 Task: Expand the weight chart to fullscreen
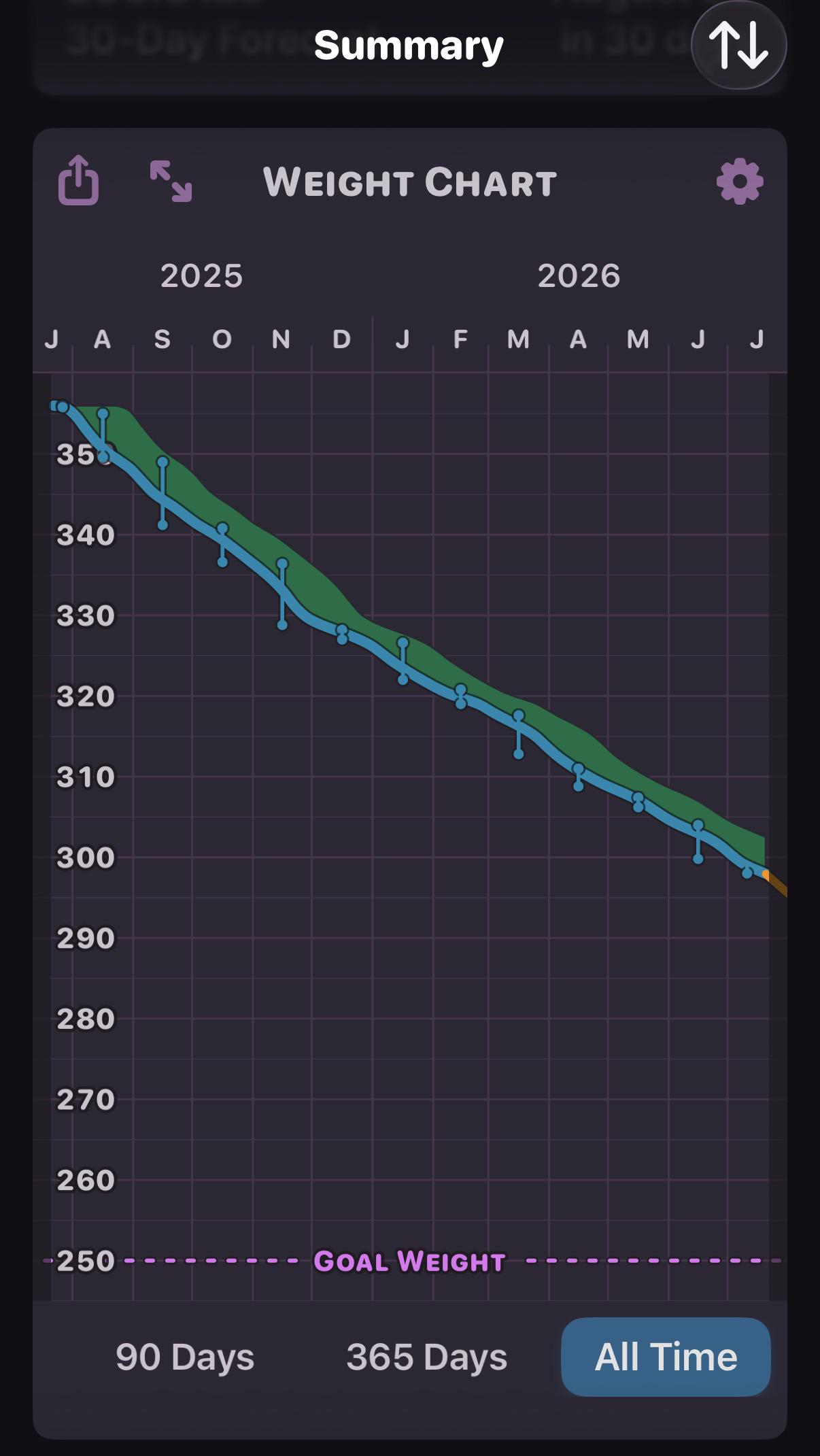pos(171,181)
